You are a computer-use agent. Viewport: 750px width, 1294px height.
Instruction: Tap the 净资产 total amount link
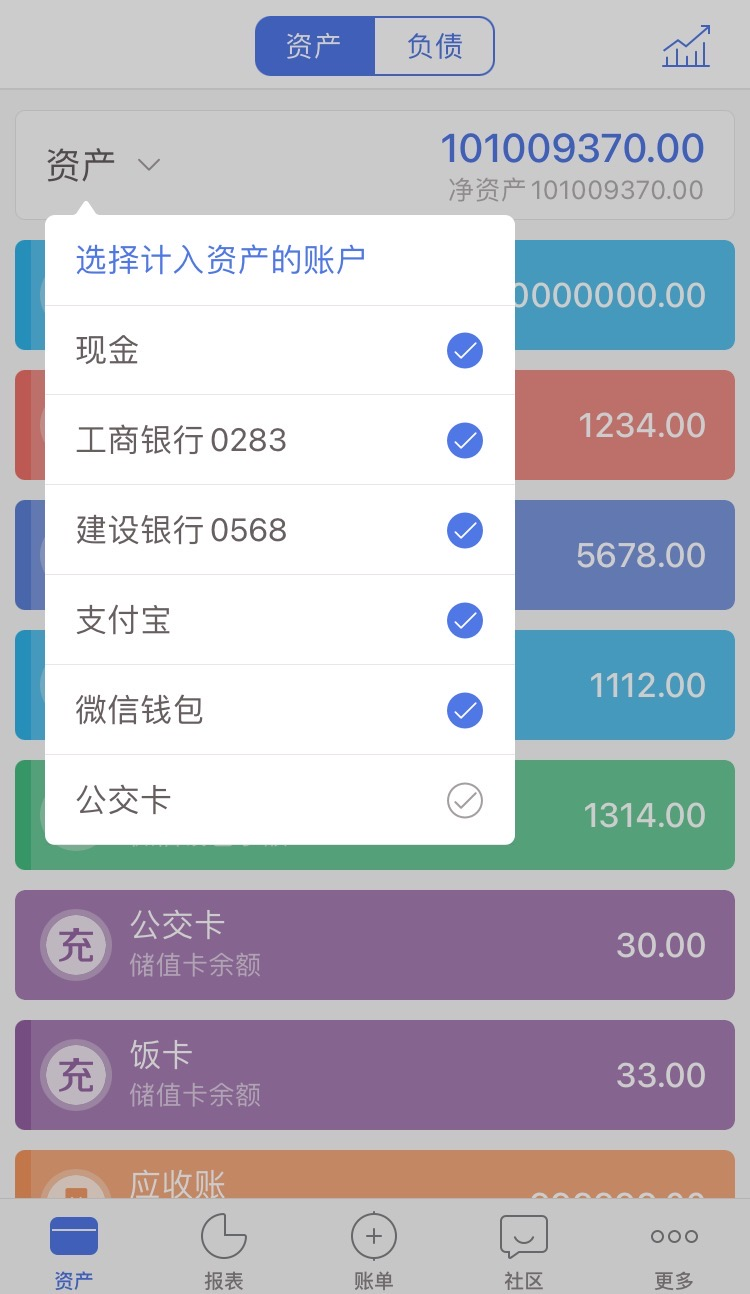(574, 189)
